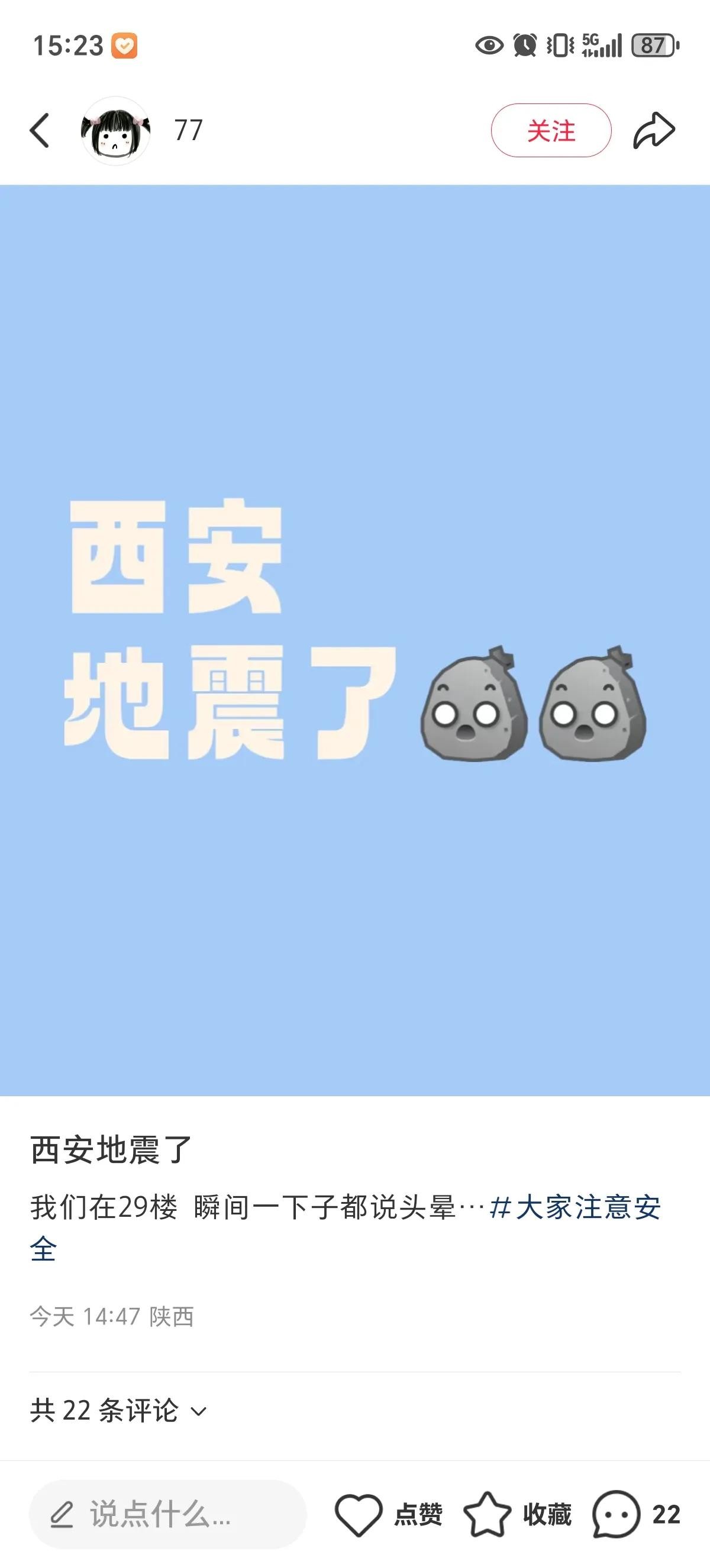The height and width of the screenshot is (1568, 710).
Task: Open the profile of user 77
Action: [x=116, y=131]
